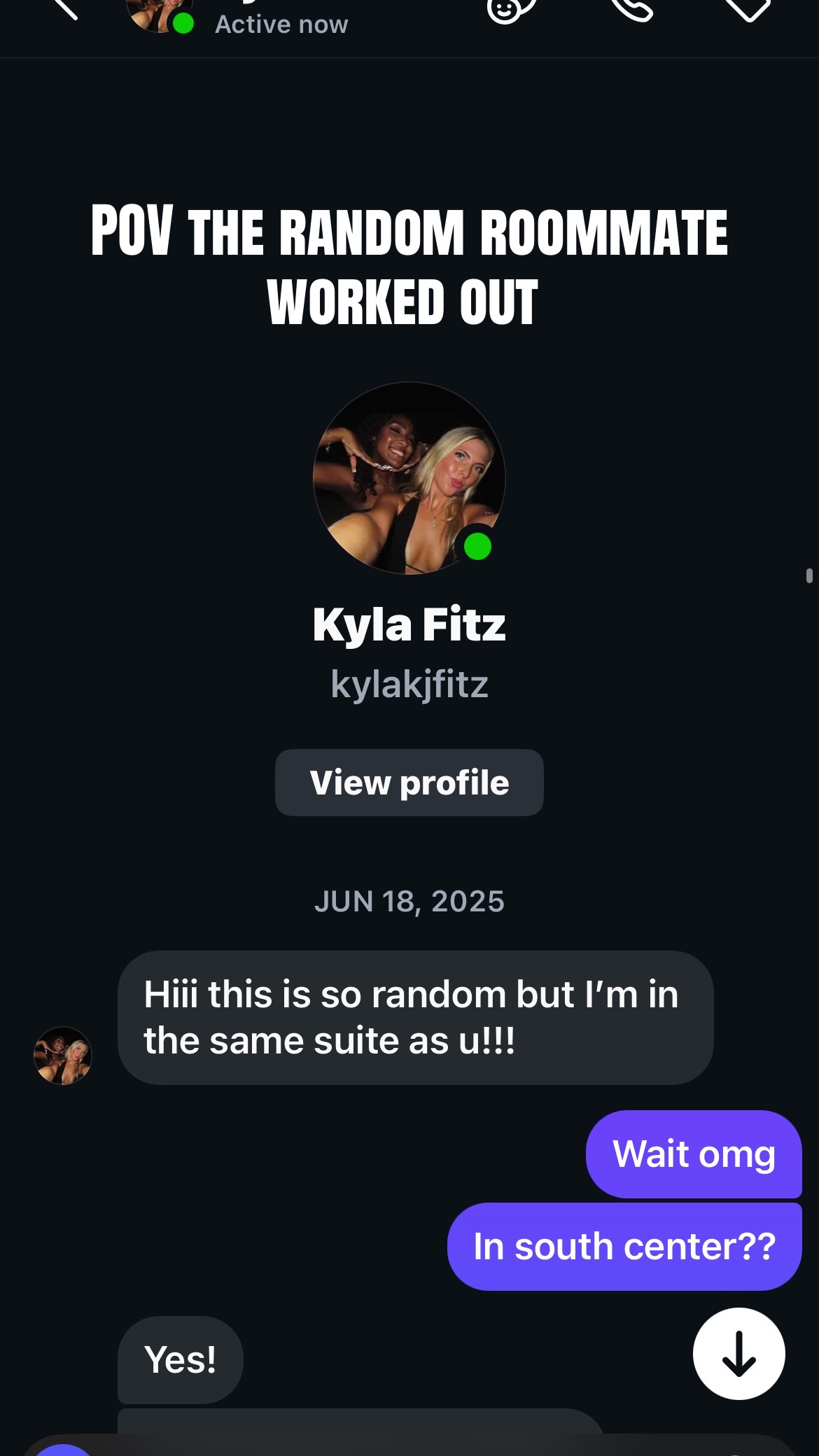This screenshot has width=819, height=1456.
Task: Tap the sender avatar beside the first message
Action: pos(63,1056)
